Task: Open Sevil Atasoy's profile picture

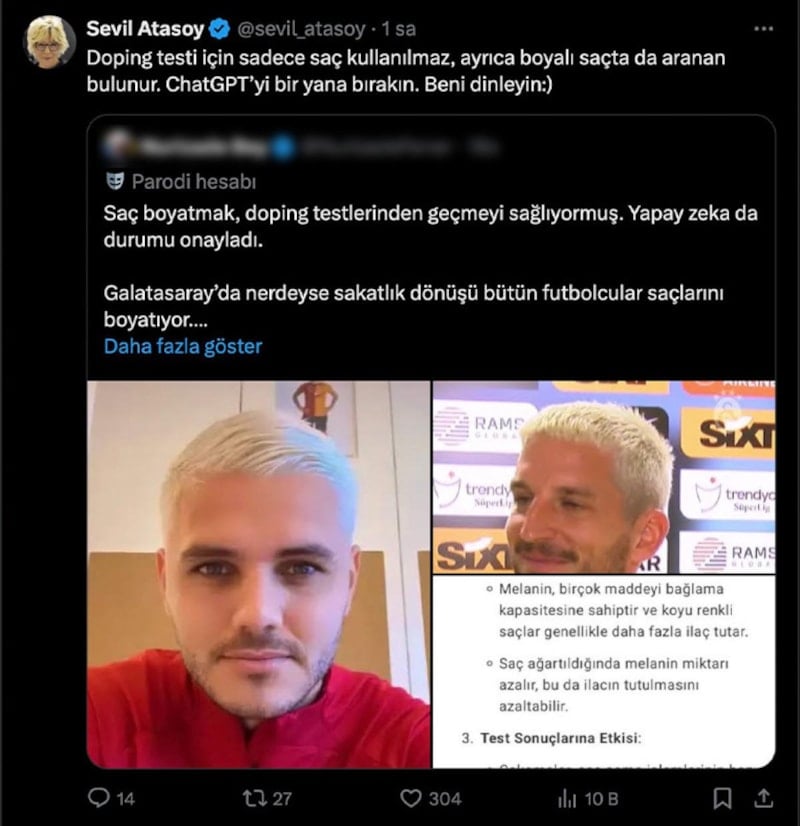Action: [x=48, y=42]
